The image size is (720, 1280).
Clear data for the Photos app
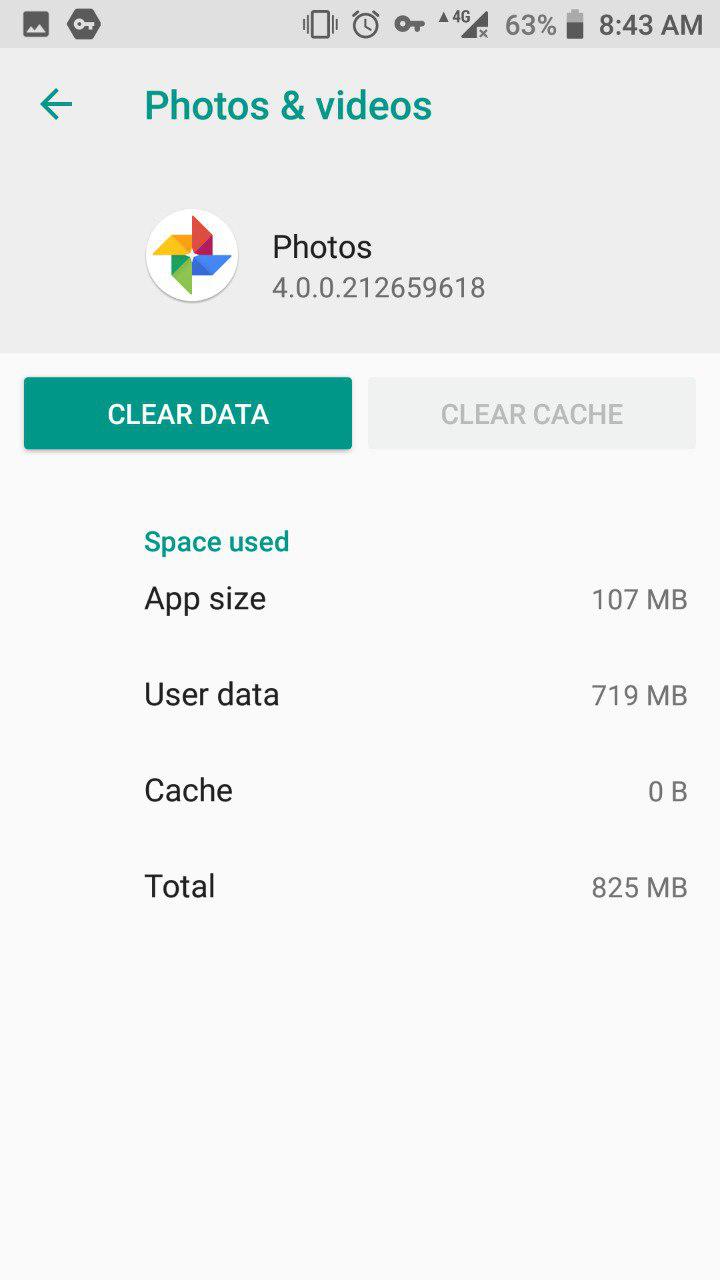[x=188, y=413]
